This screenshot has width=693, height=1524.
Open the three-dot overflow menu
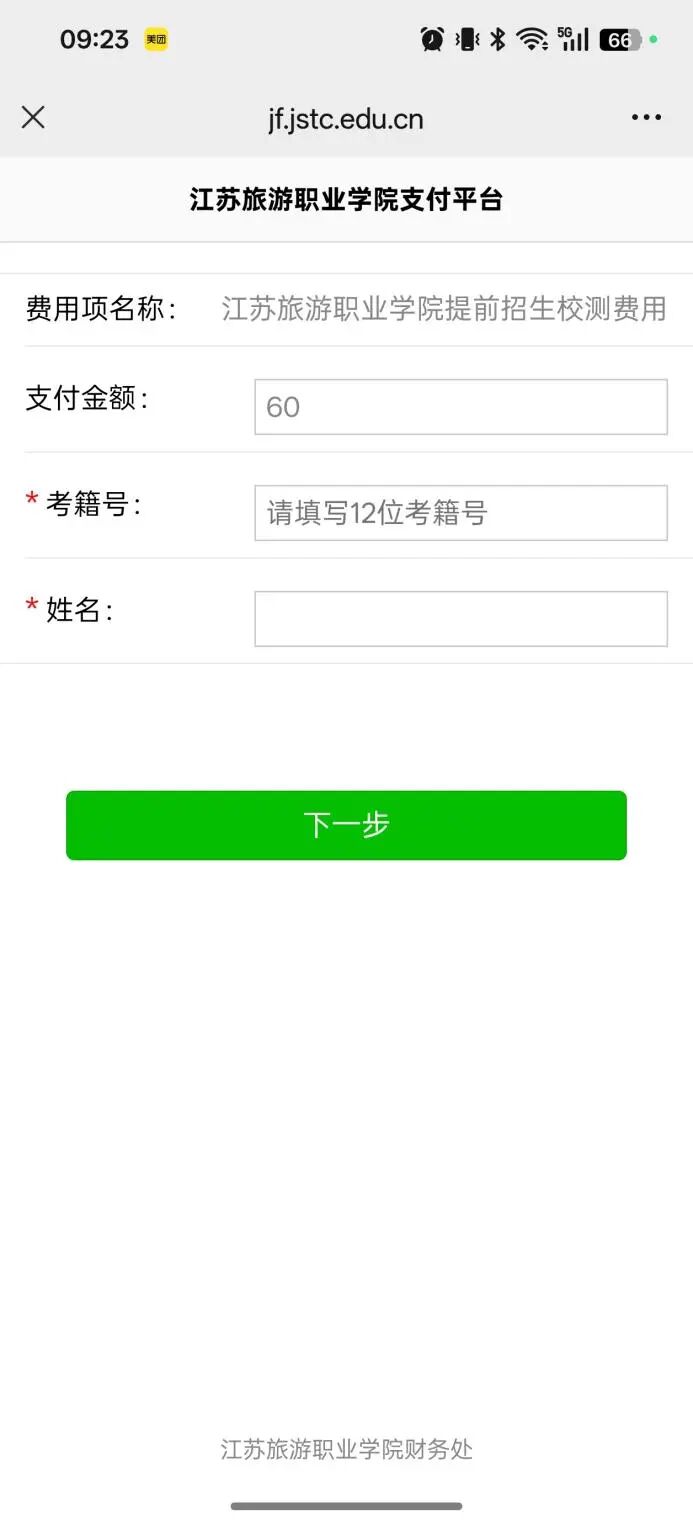click(x=646, y=118)
